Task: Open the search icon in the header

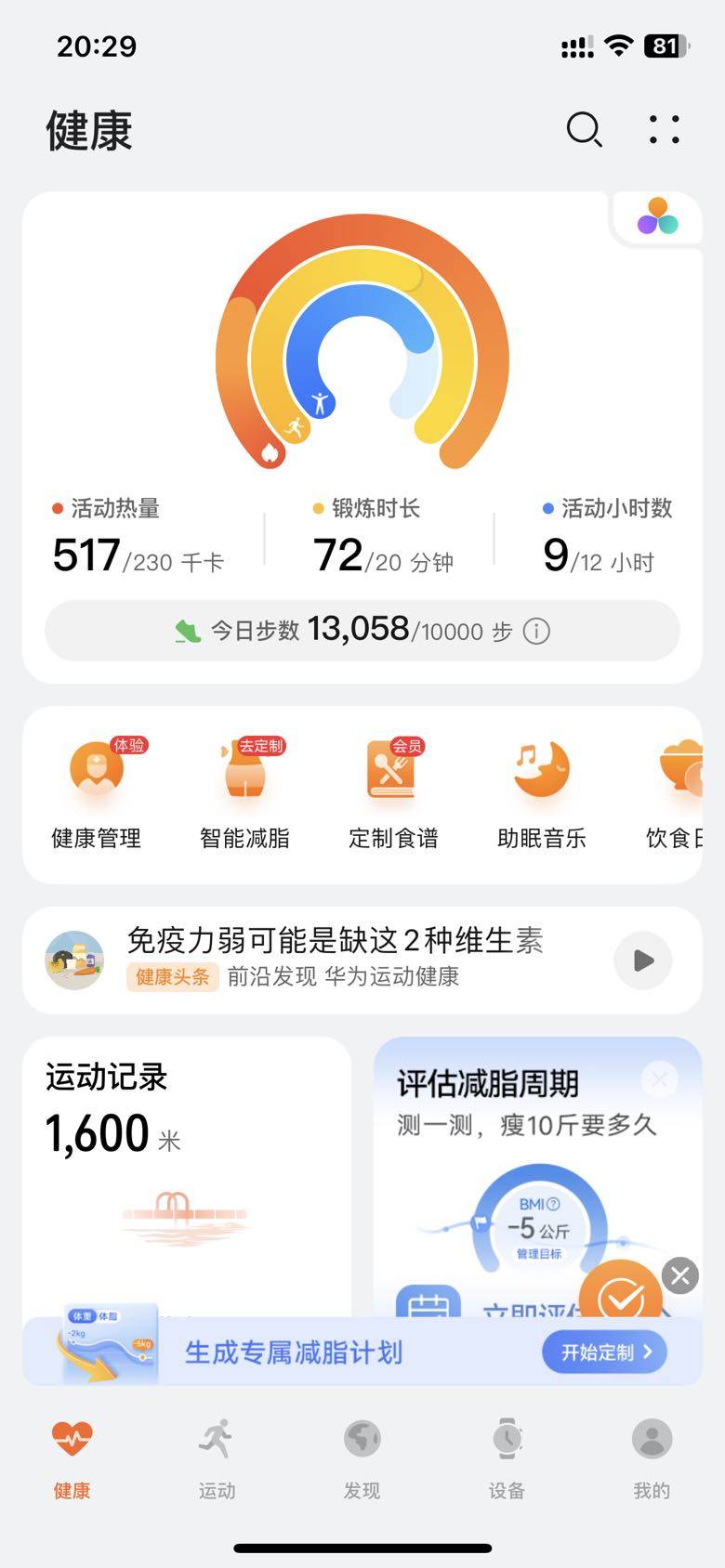Action: (584, 130)
